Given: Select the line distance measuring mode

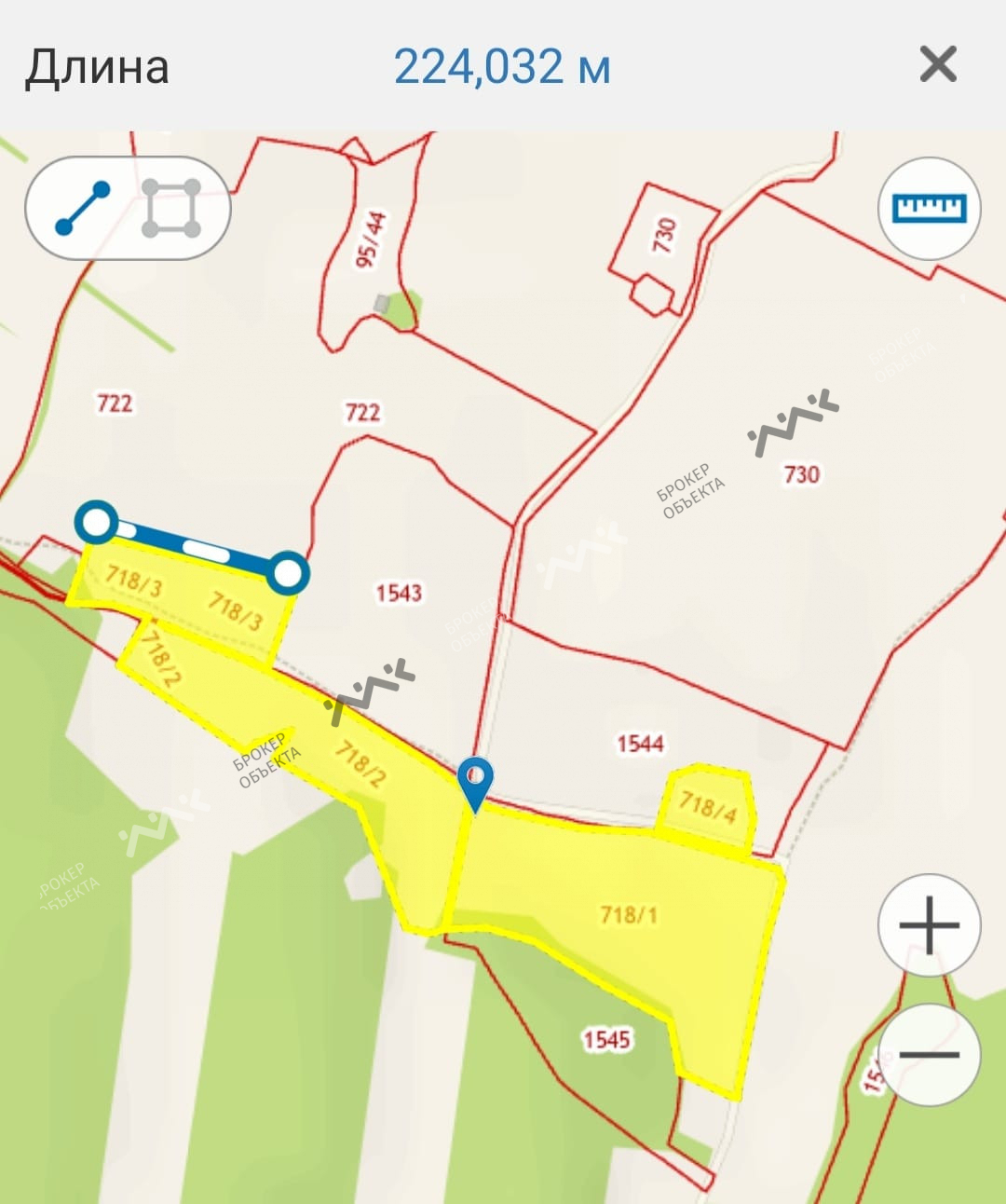Looking at the screenshot, I should (x=83, y=208).
